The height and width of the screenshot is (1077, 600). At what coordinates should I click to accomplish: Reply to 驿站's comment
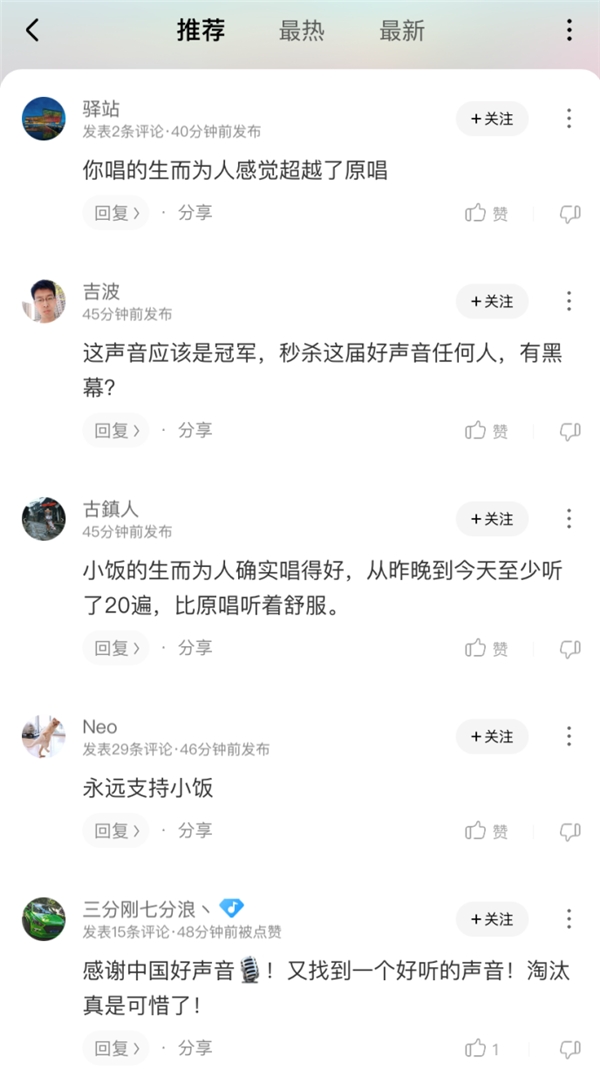click(115, 213)
